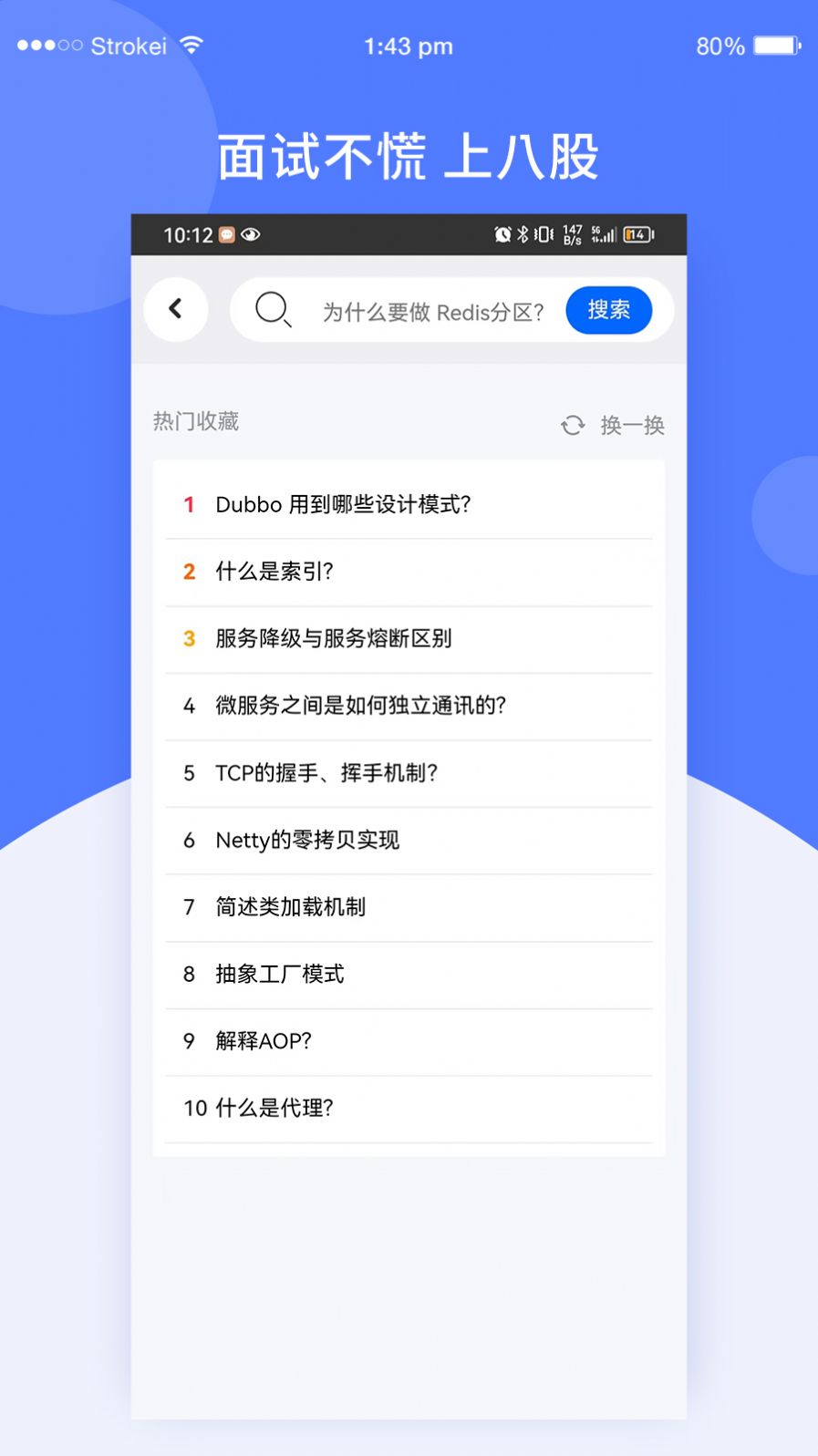Open question "Dubbo 用到哪些设计模式?"
This screenshot has height=1456, width=818.
pyautogui.click(x=342, y=504)
